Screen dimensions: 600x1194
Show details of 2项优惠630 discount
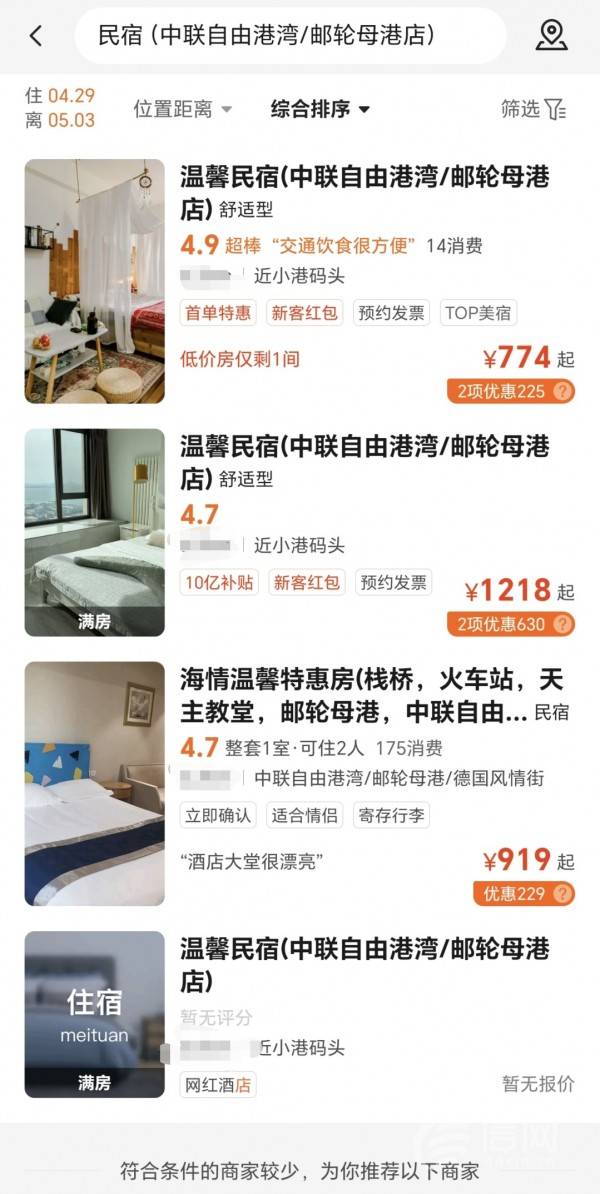coord(511,624)
